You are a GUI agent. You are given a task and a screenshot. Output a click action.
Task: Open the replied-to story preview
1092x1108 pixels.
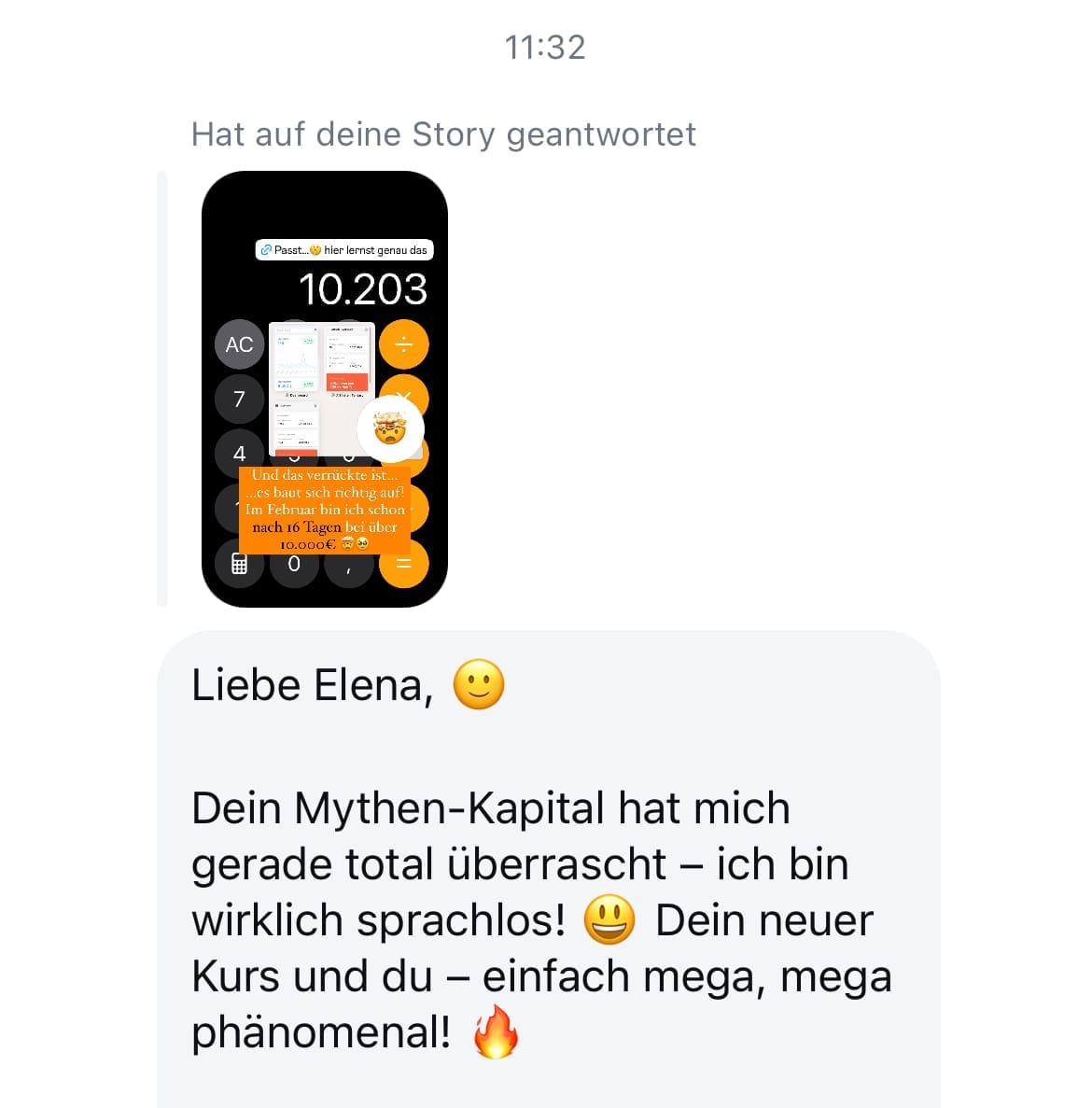coord(324,388)
